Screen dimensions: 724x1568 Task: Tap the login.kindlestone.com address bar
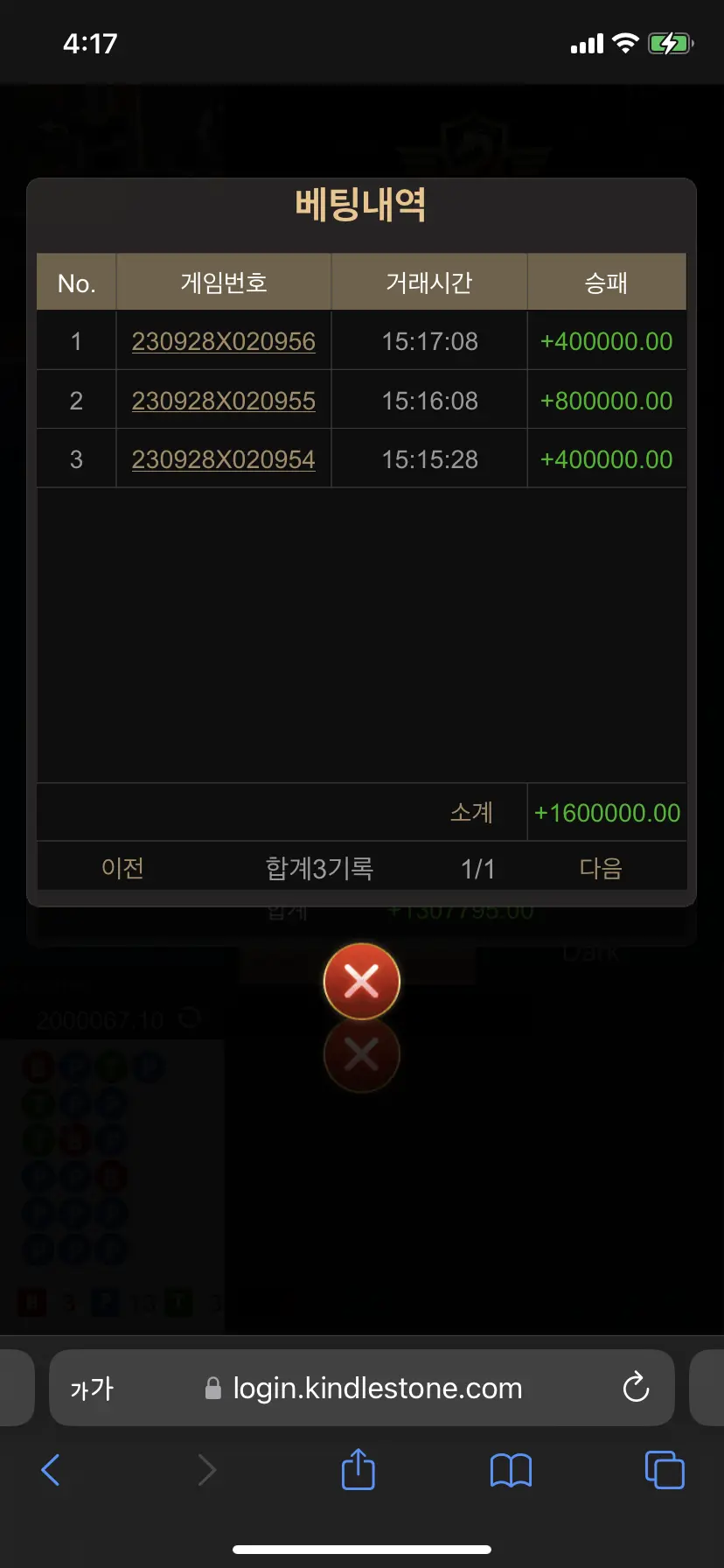pos(362,1388)
